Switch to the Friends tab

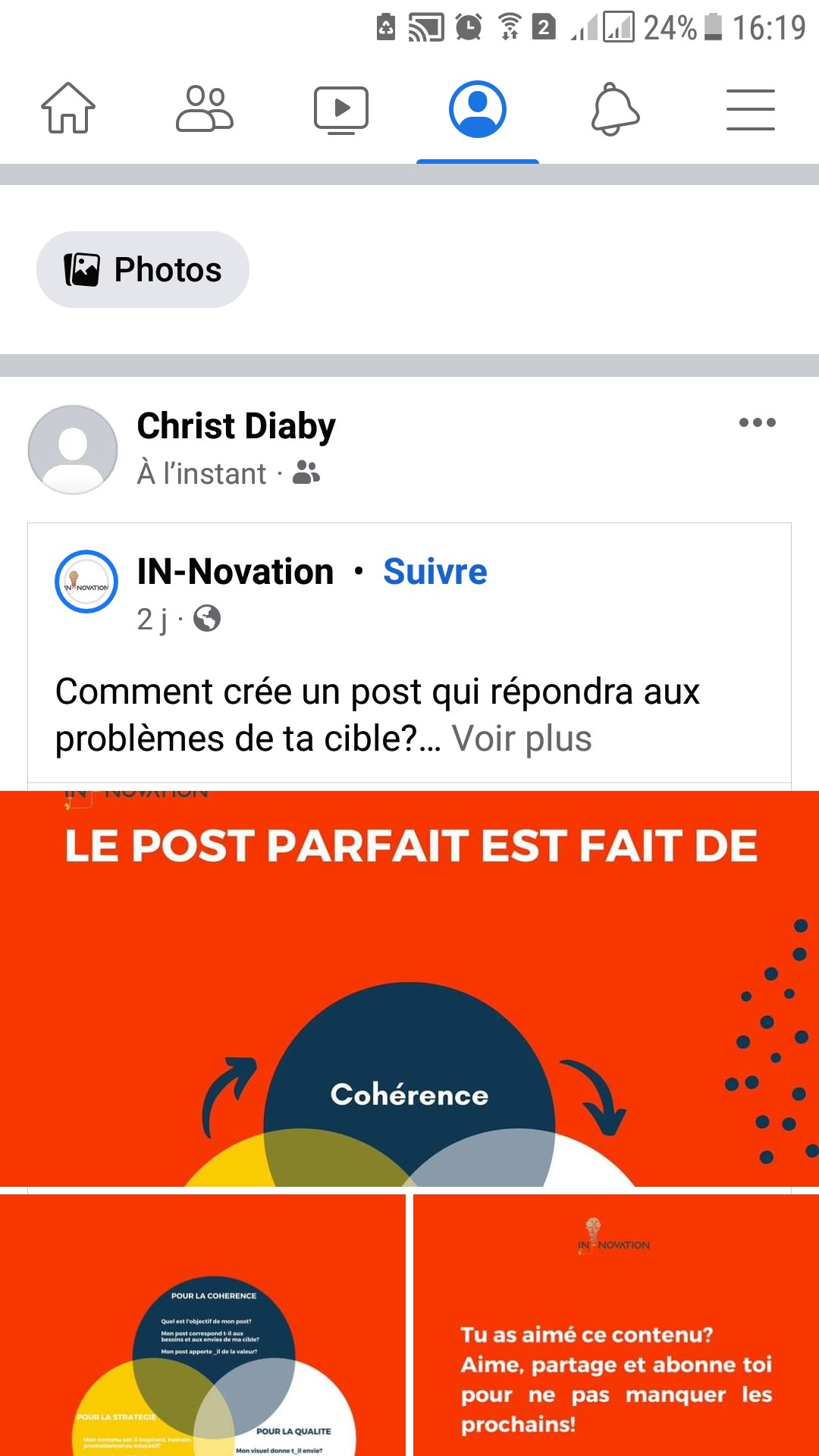[x=205, y=108]
